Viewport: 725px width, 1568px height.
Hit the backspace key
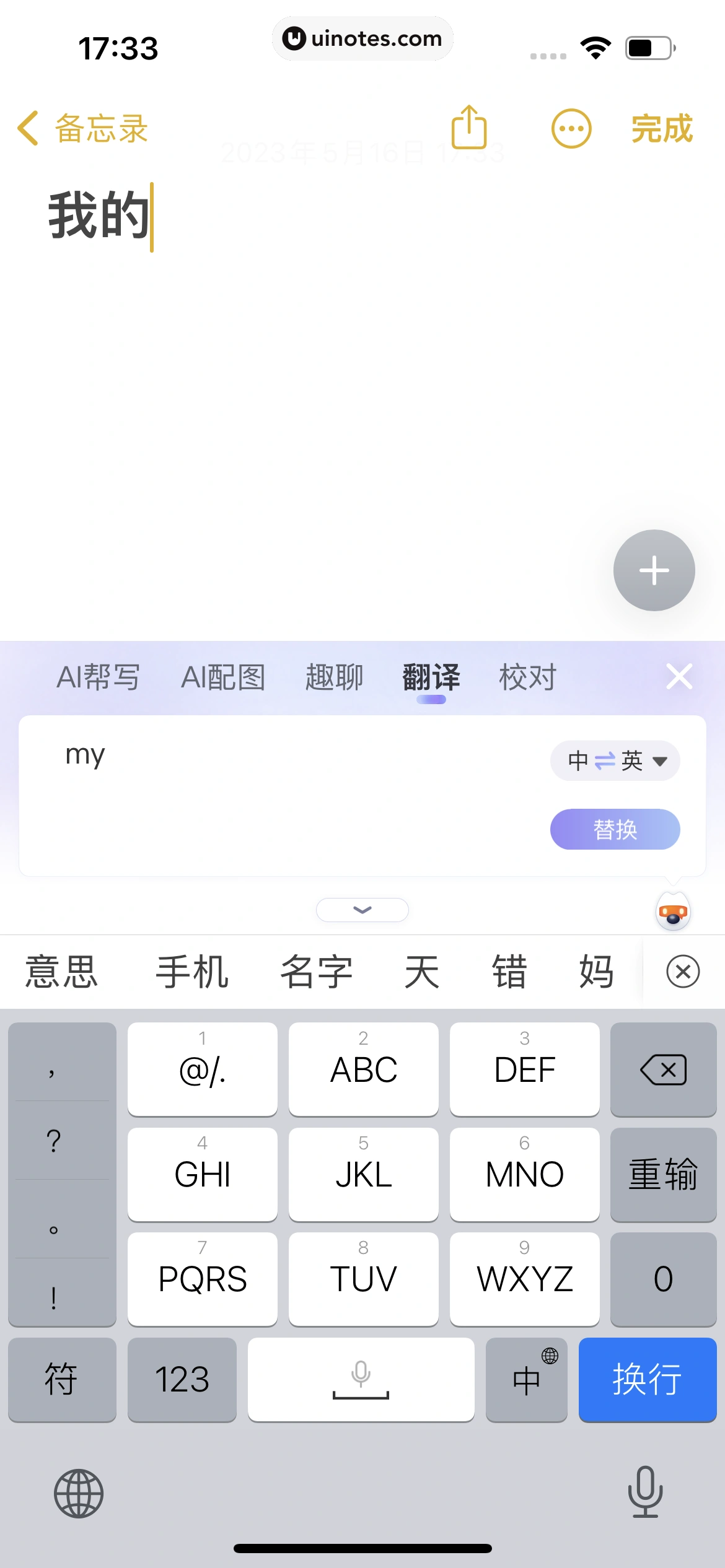663,1069
